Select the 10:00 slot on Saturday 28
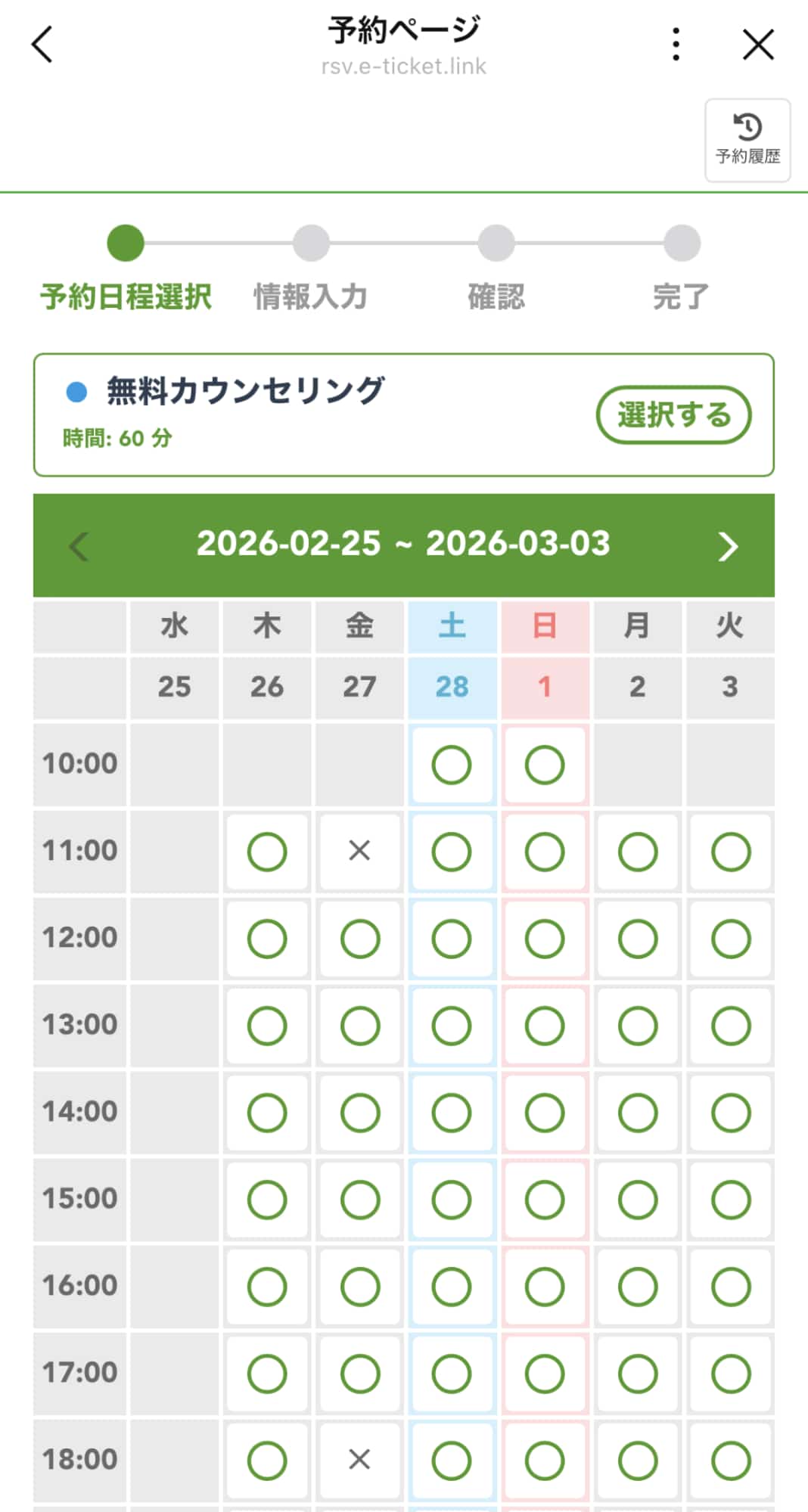This screenshot has height=1512, width=808. pos(452,764)
